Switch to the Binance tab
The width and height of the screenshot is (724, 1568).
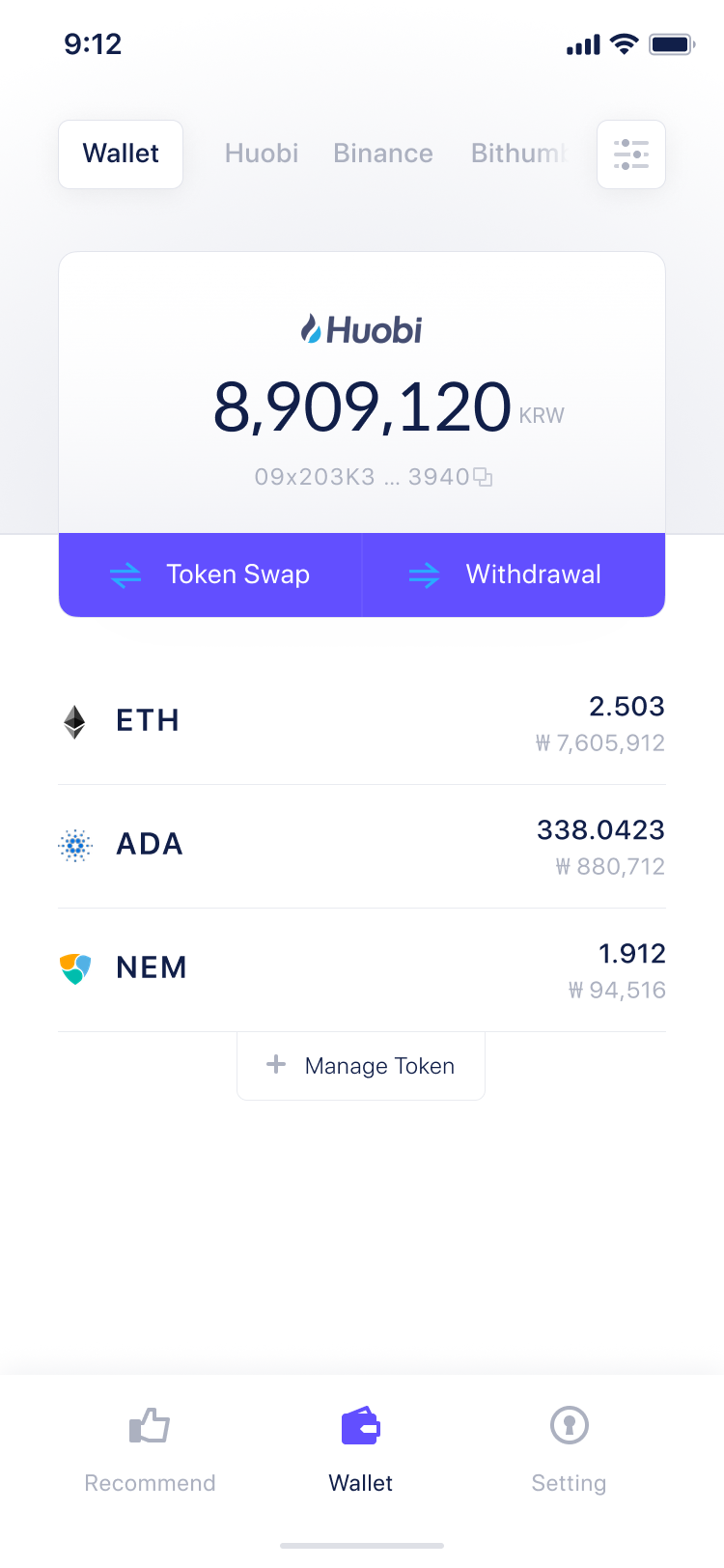point(383,154)
